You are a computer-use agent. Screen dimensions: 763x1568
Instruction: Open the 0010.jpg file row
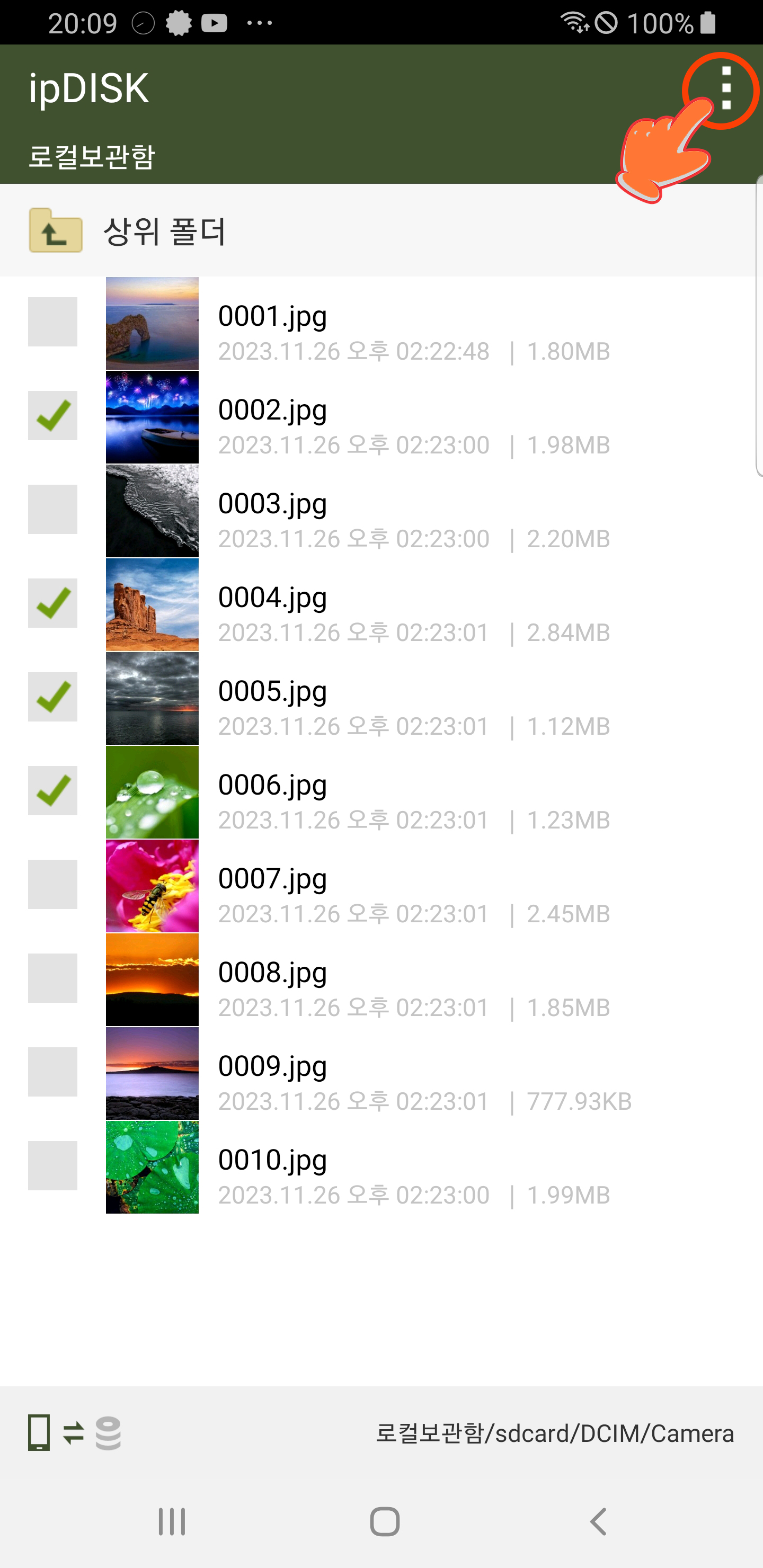[381, 1168]
